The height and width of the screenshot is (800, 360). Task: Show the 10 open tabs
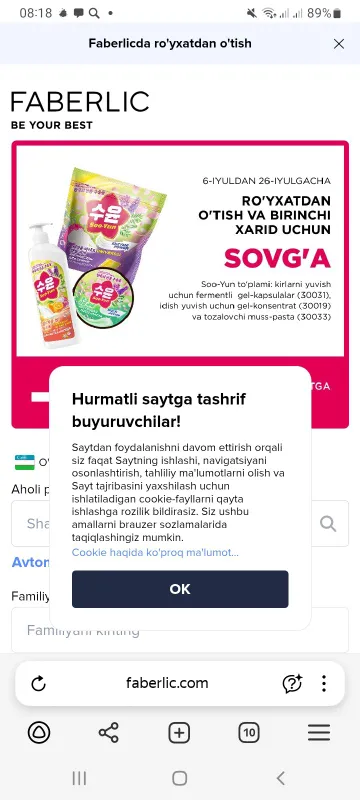click(249, 733)
